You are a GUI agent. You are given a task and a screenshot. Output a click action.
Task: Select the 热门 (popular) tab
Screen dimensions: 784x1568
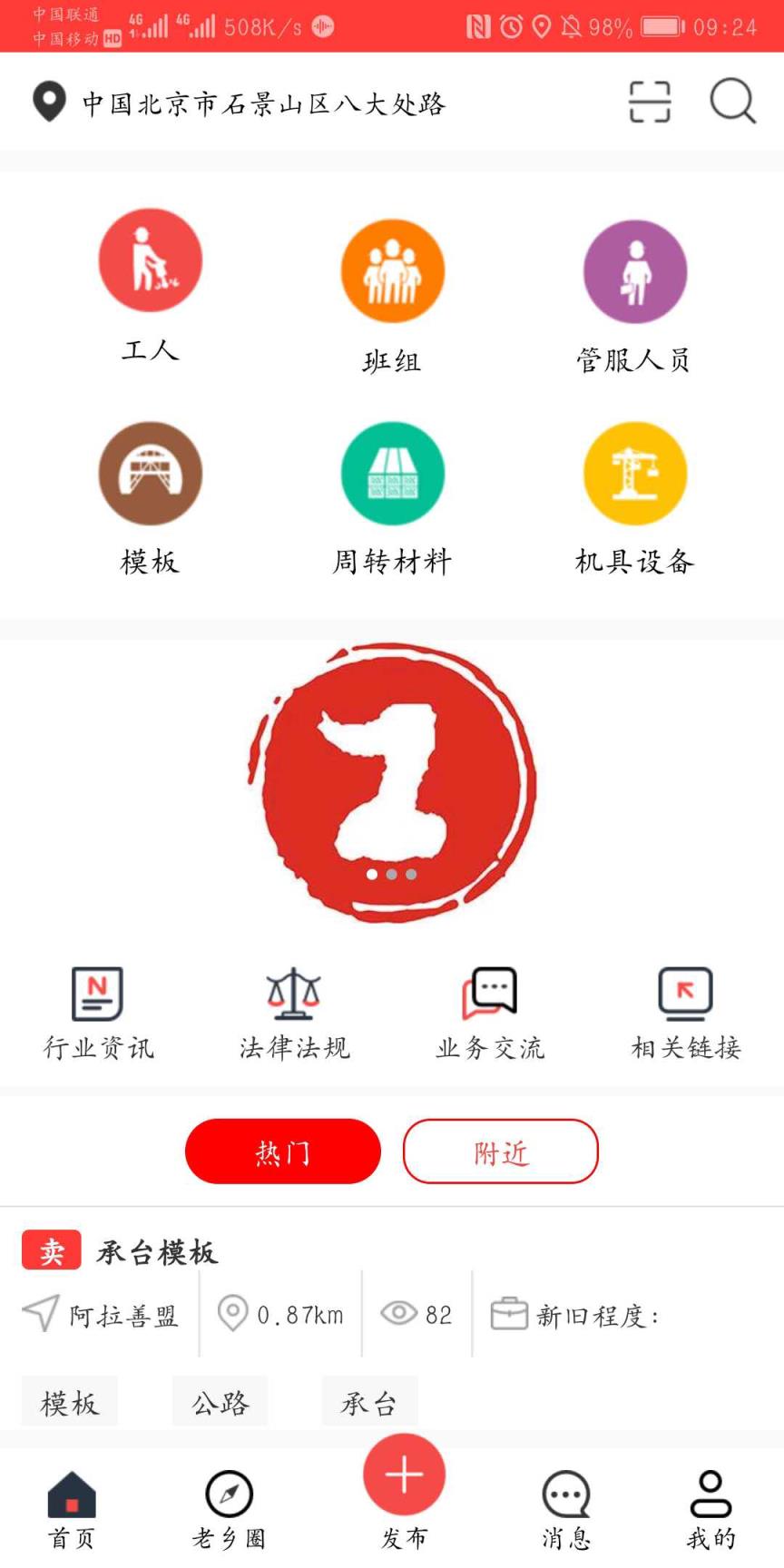[x=282, y=1151]
